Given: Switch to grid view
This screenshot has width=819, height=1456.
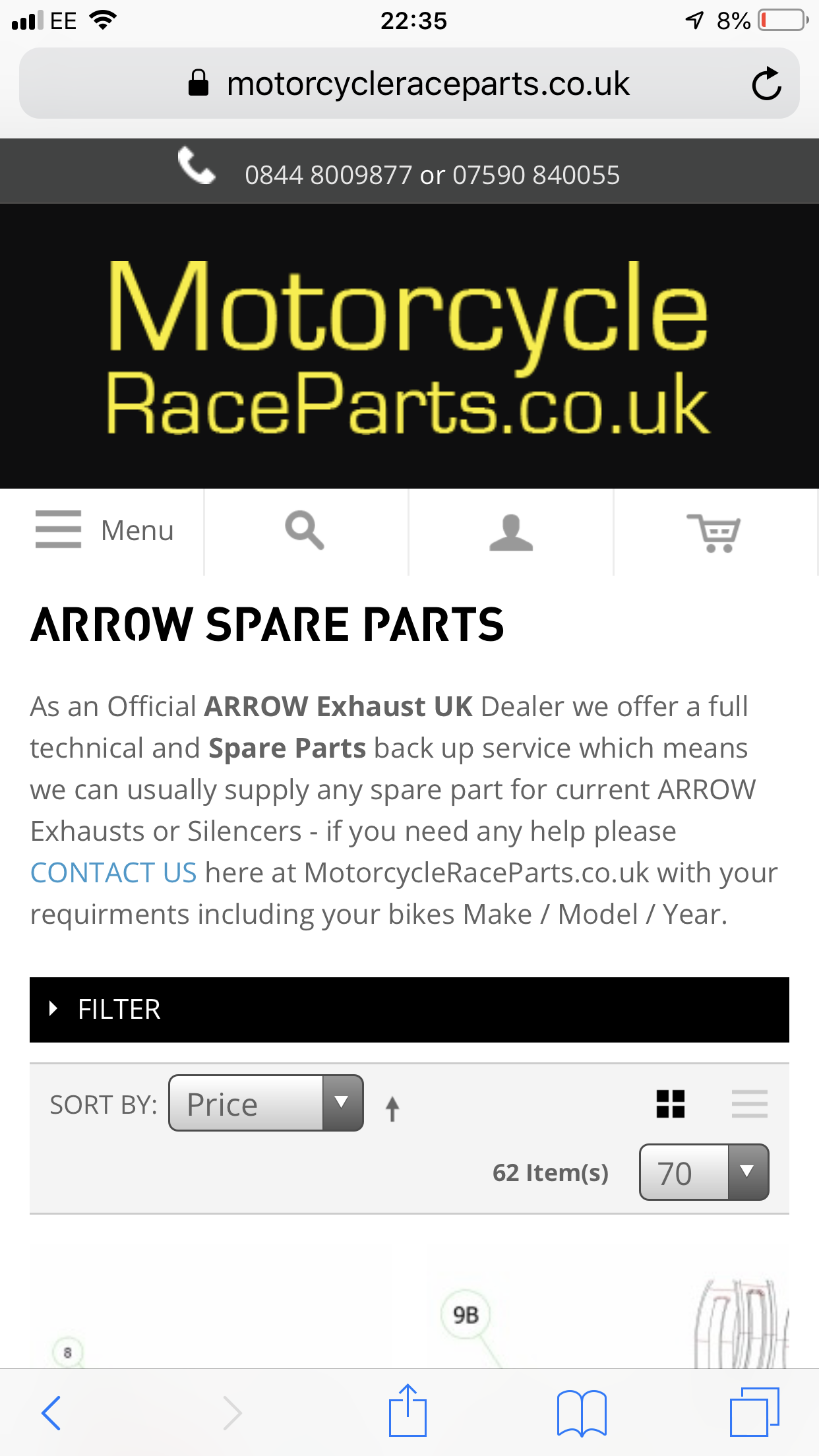Looking at the screenshot, I should coord(671,1104).
